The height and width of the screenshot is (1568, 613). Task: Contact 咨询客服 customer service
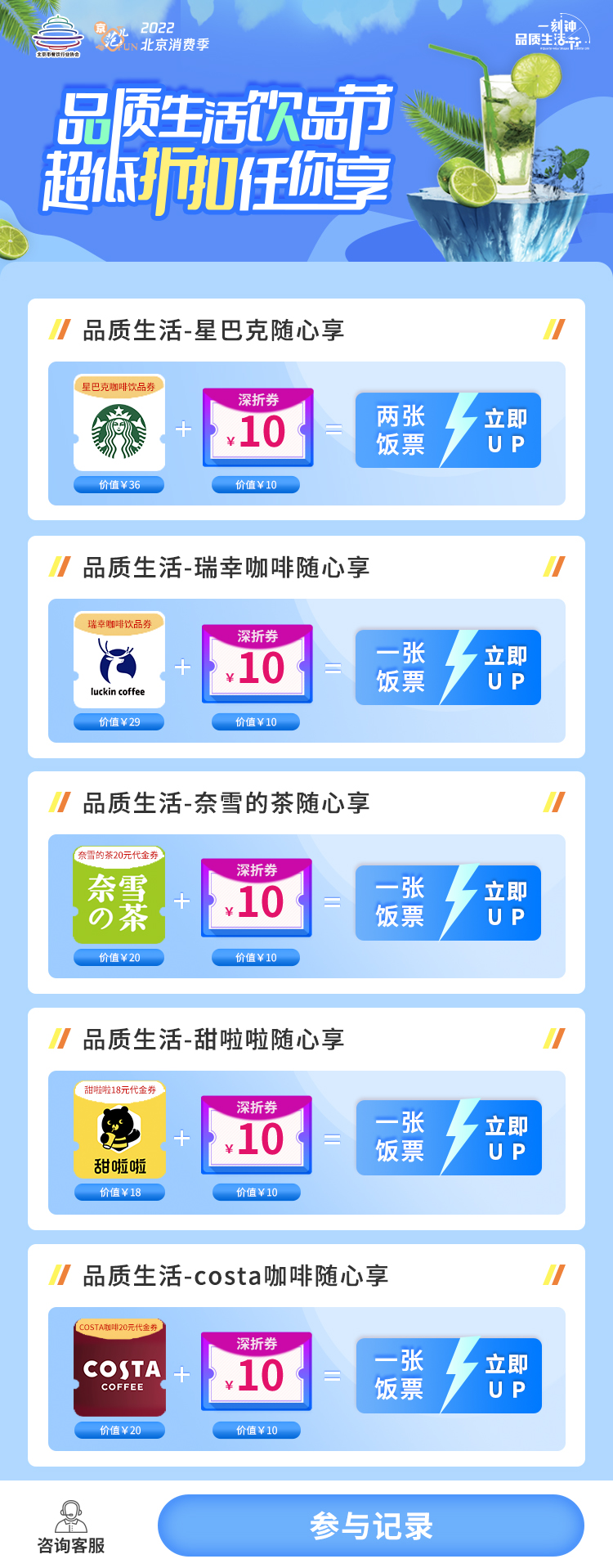click(x=71, y=1528)
